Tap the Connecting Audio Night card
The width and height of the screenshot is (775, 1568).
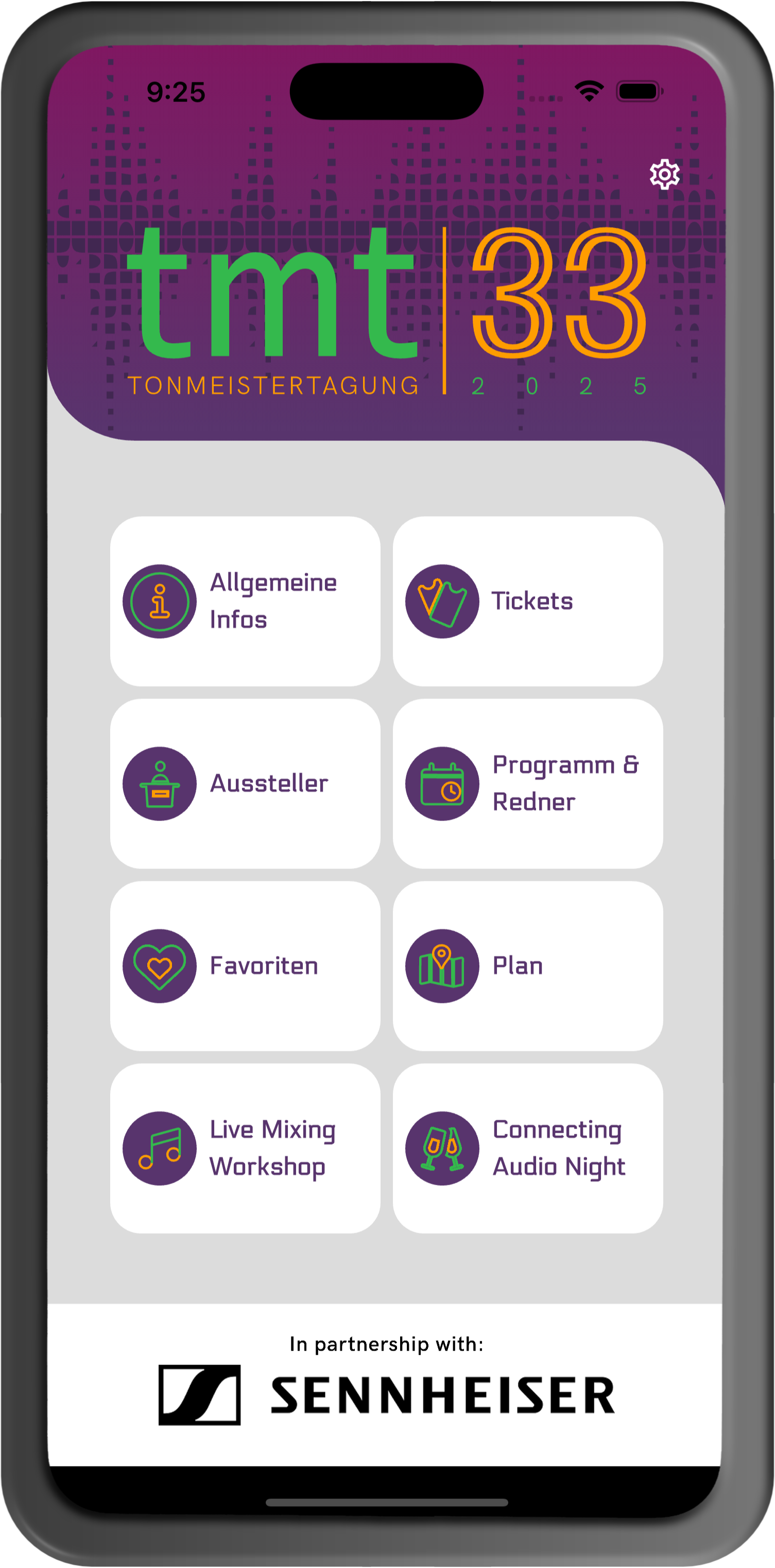click(527, 1148)
